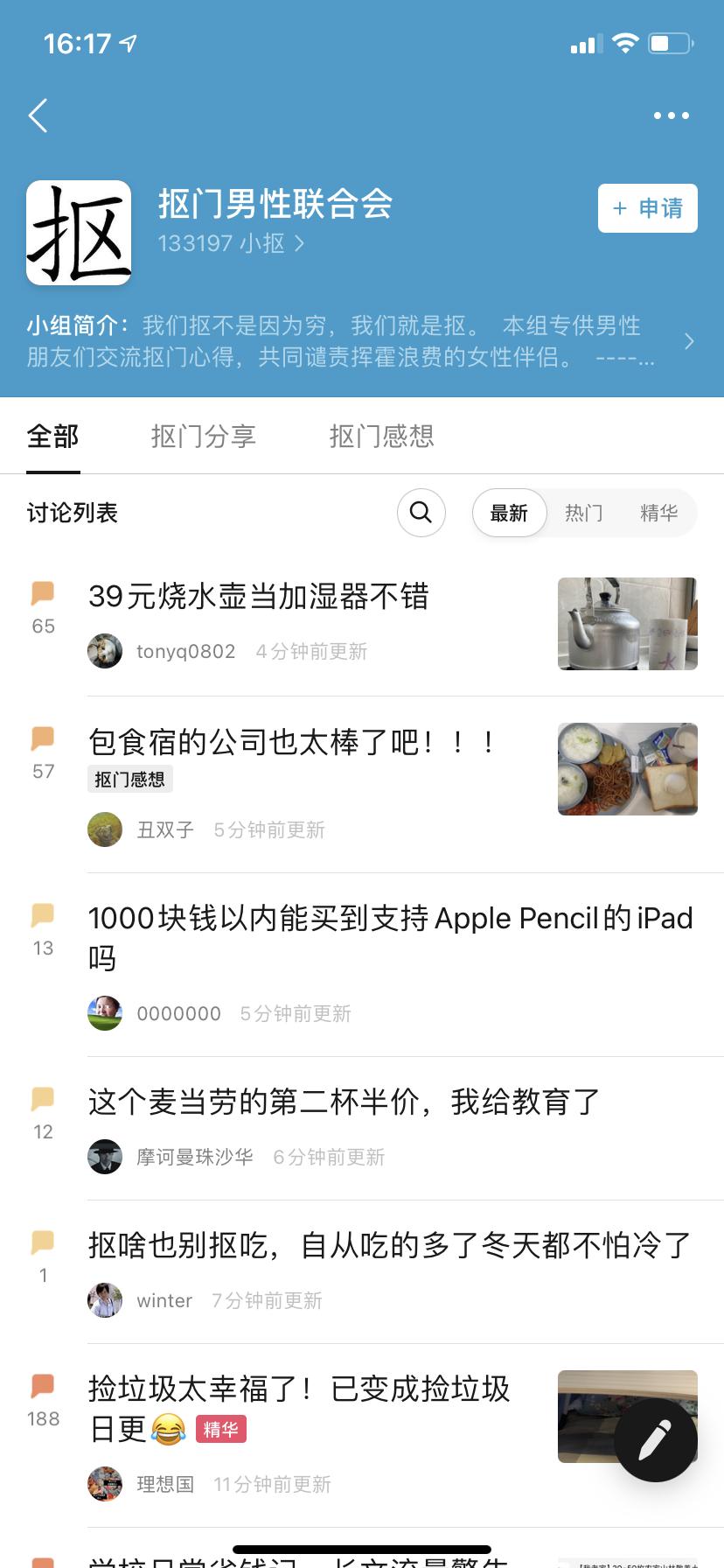Open the post 39元烧水壶当加湿器不错
Viewport: 724px width, 1568px height.
point(259,597)
